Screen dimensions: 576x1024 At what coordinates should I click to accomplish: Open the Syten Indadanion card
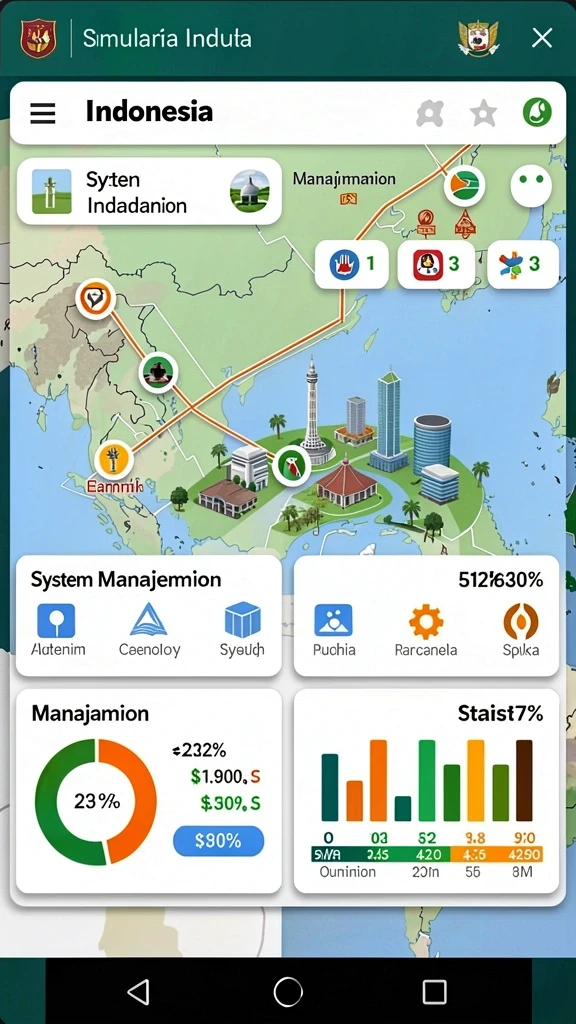(149, 192)
